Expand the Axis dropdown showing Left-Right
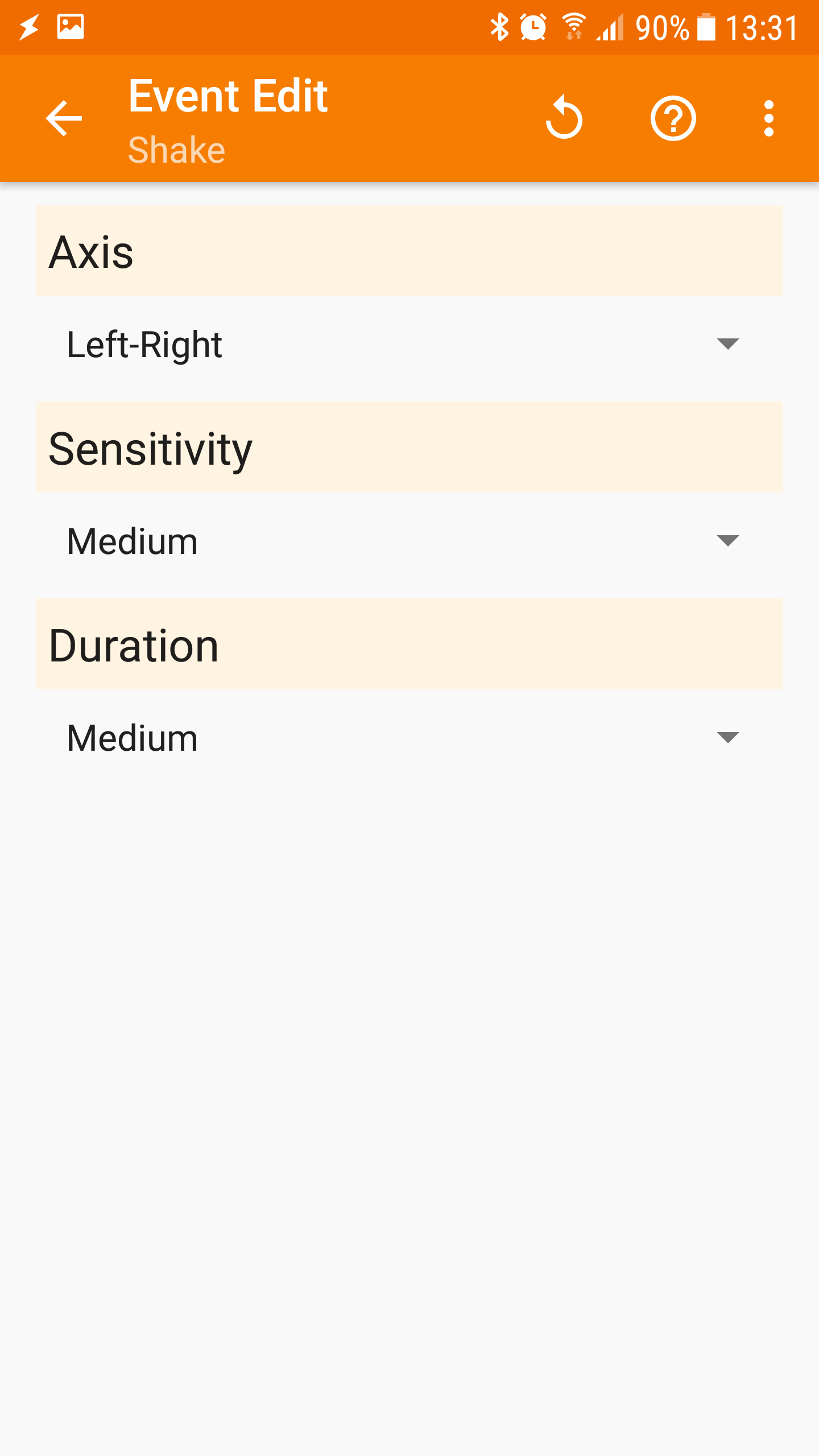The height and width of the screenshot is (1456, 819). coord(409,344)
